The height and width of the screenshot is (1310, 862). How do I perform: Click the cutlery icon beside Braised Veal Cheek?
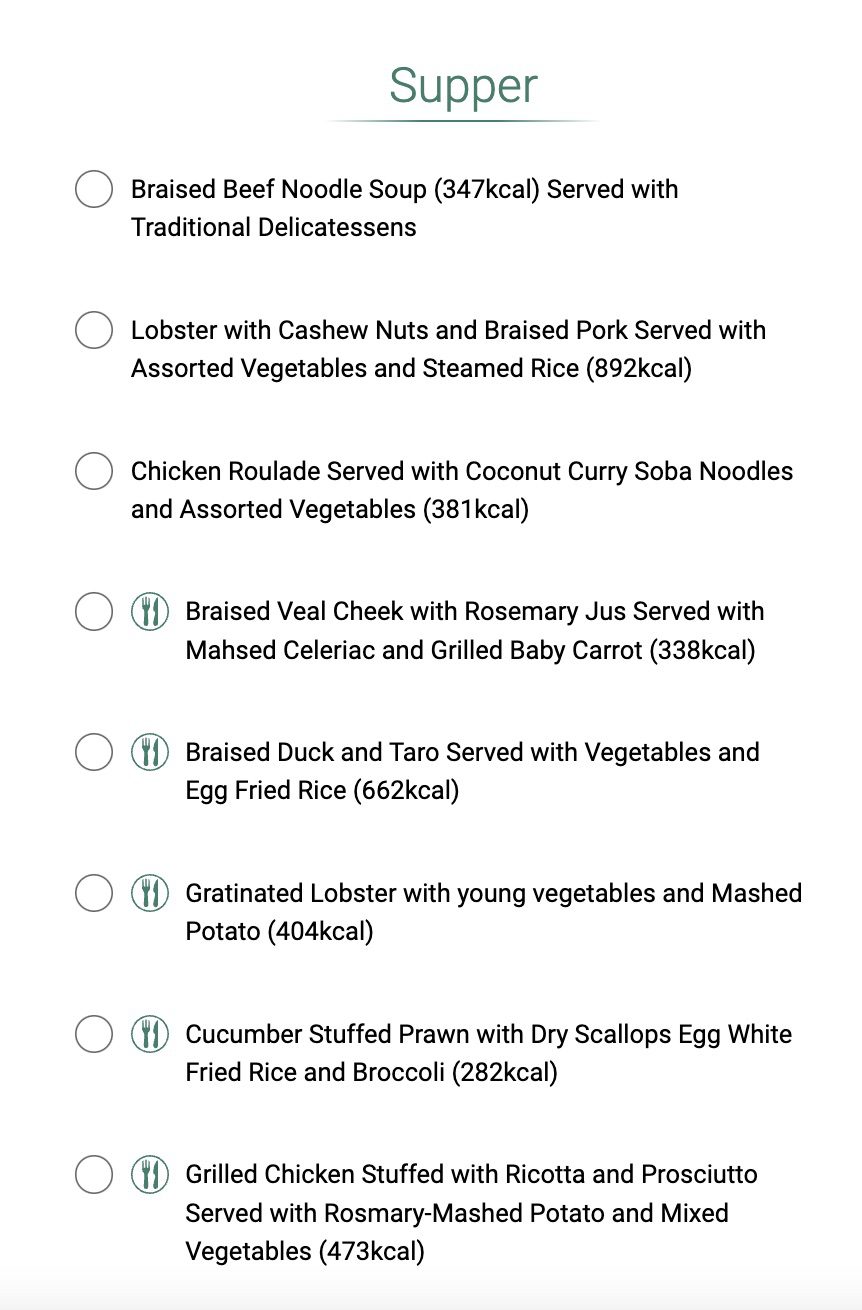pos(149,612)
